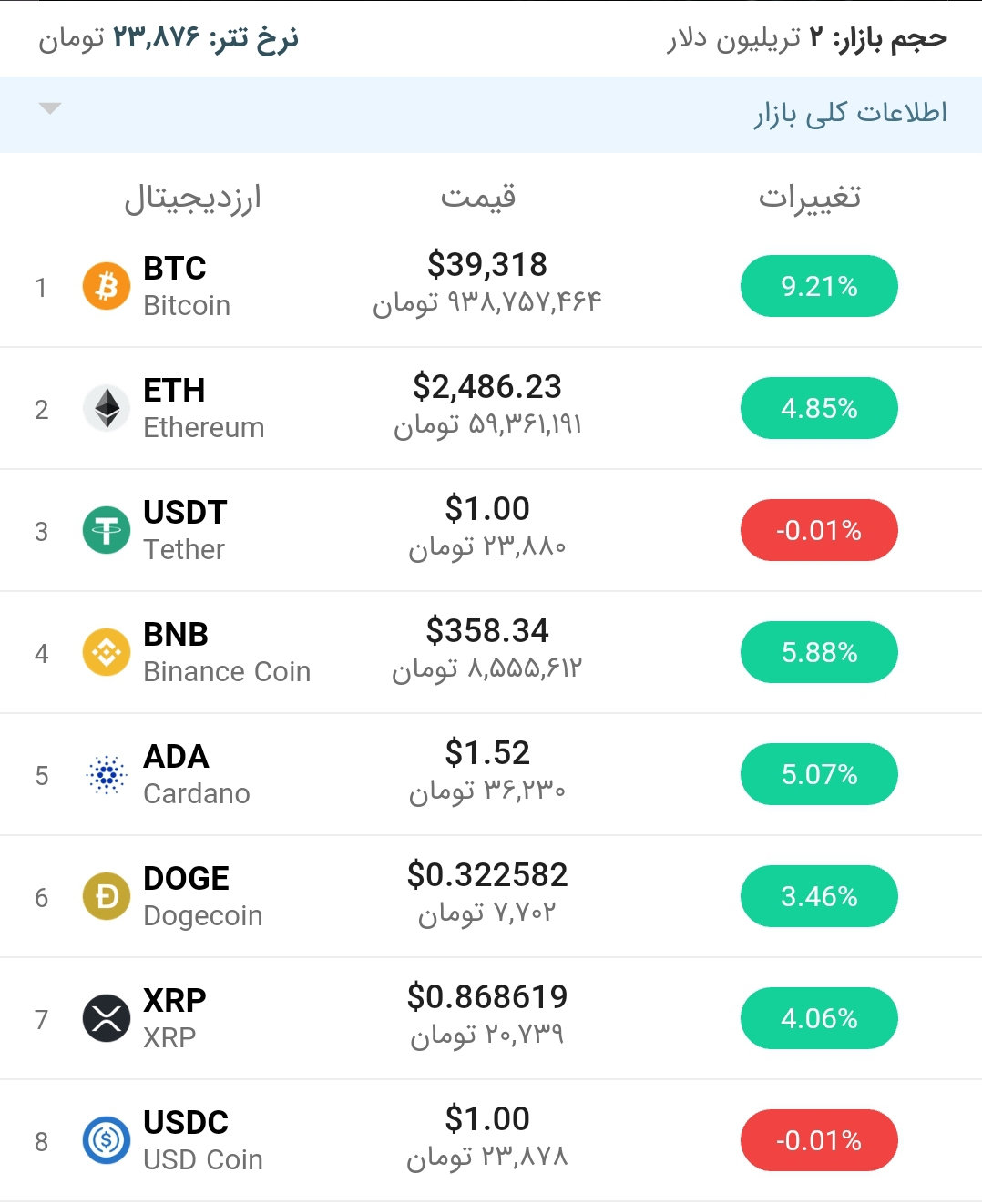Click the green 9.21% change badge for BTC
Viewport: 982px width, 1204px height.
pos(818,286)
